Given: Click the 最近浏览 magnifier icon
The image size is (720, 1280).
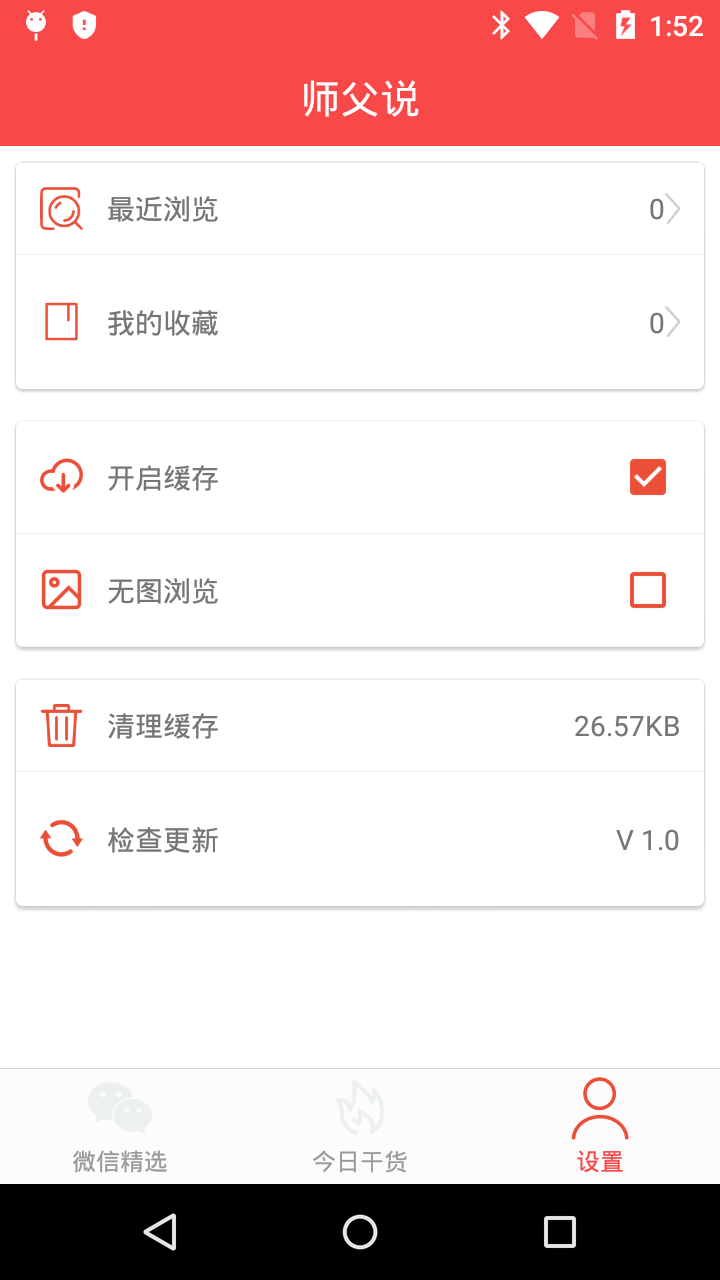Looking at the screenshot, I should 61,208.
